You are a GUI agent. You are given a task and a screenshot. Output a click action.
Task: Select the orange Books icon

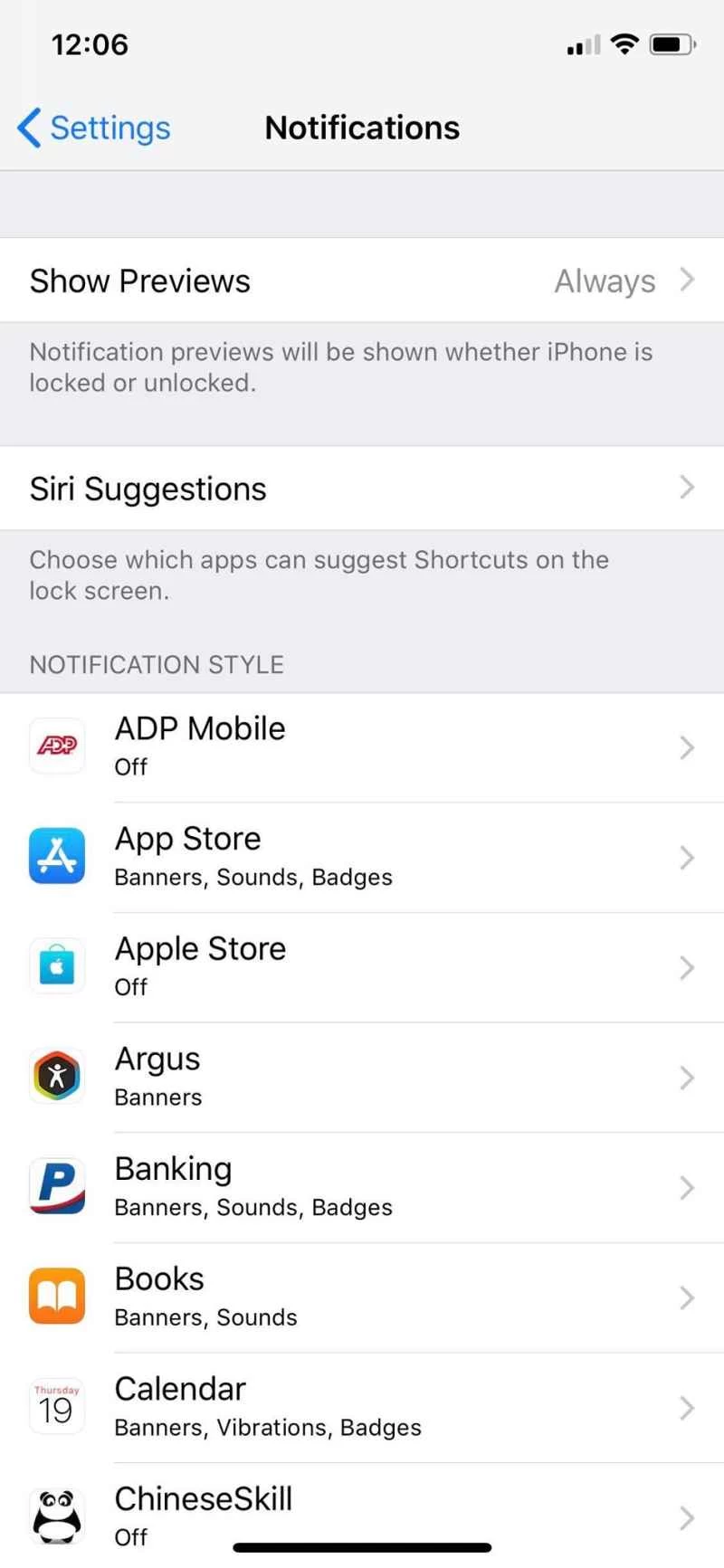[x=56, y=1296]
